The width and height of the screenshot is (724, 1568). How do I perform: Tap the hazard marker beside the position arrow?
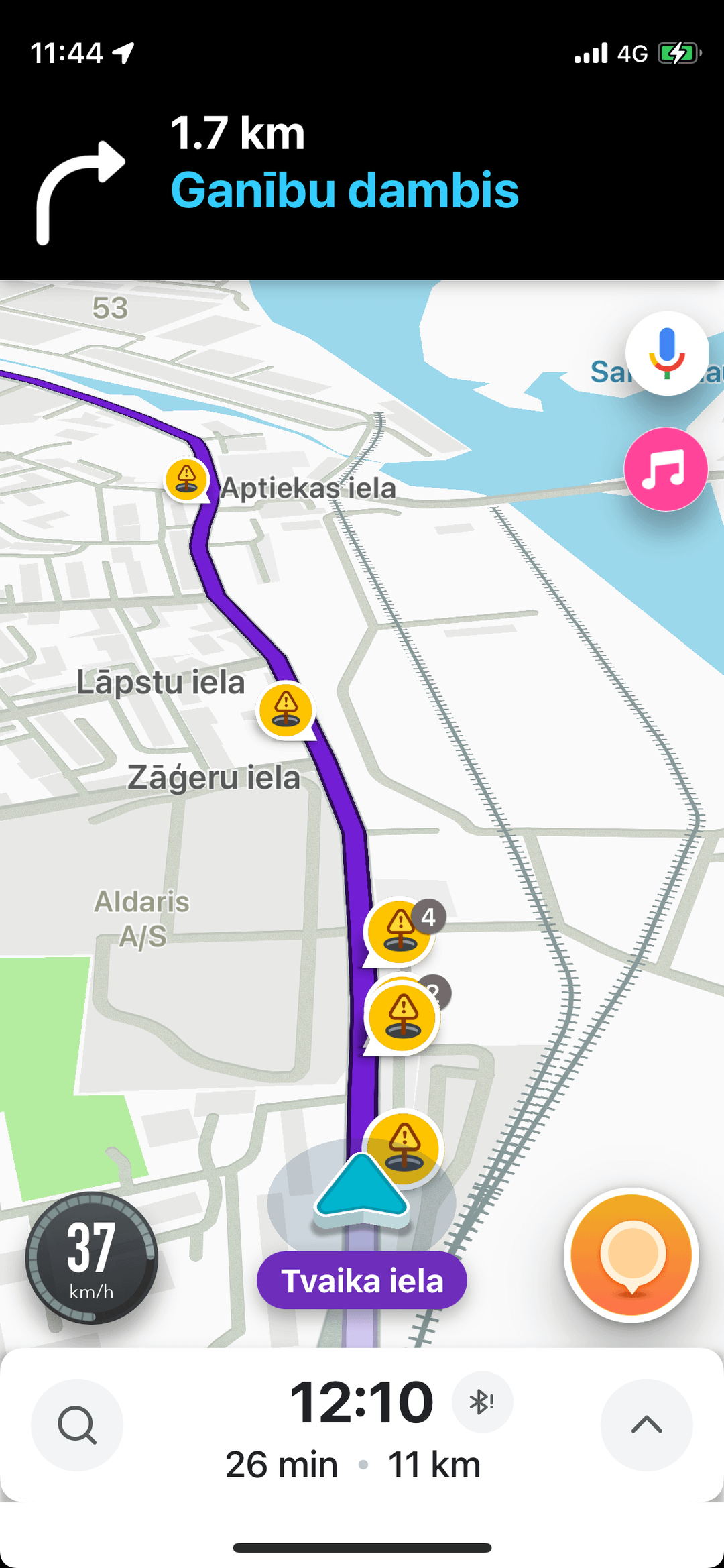[x=404, y=1147]
